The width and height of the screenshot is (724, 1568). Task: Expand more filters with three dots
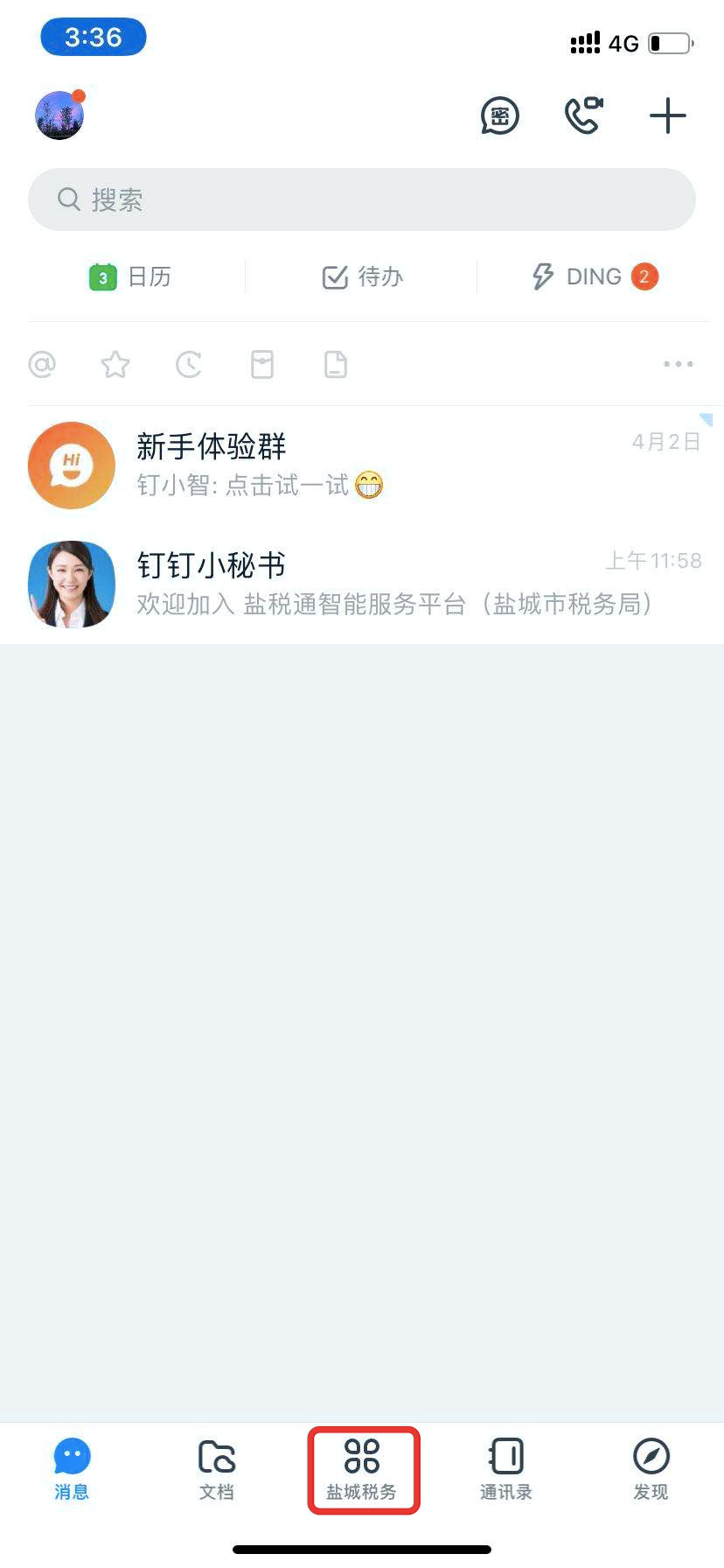click(678, 364)
